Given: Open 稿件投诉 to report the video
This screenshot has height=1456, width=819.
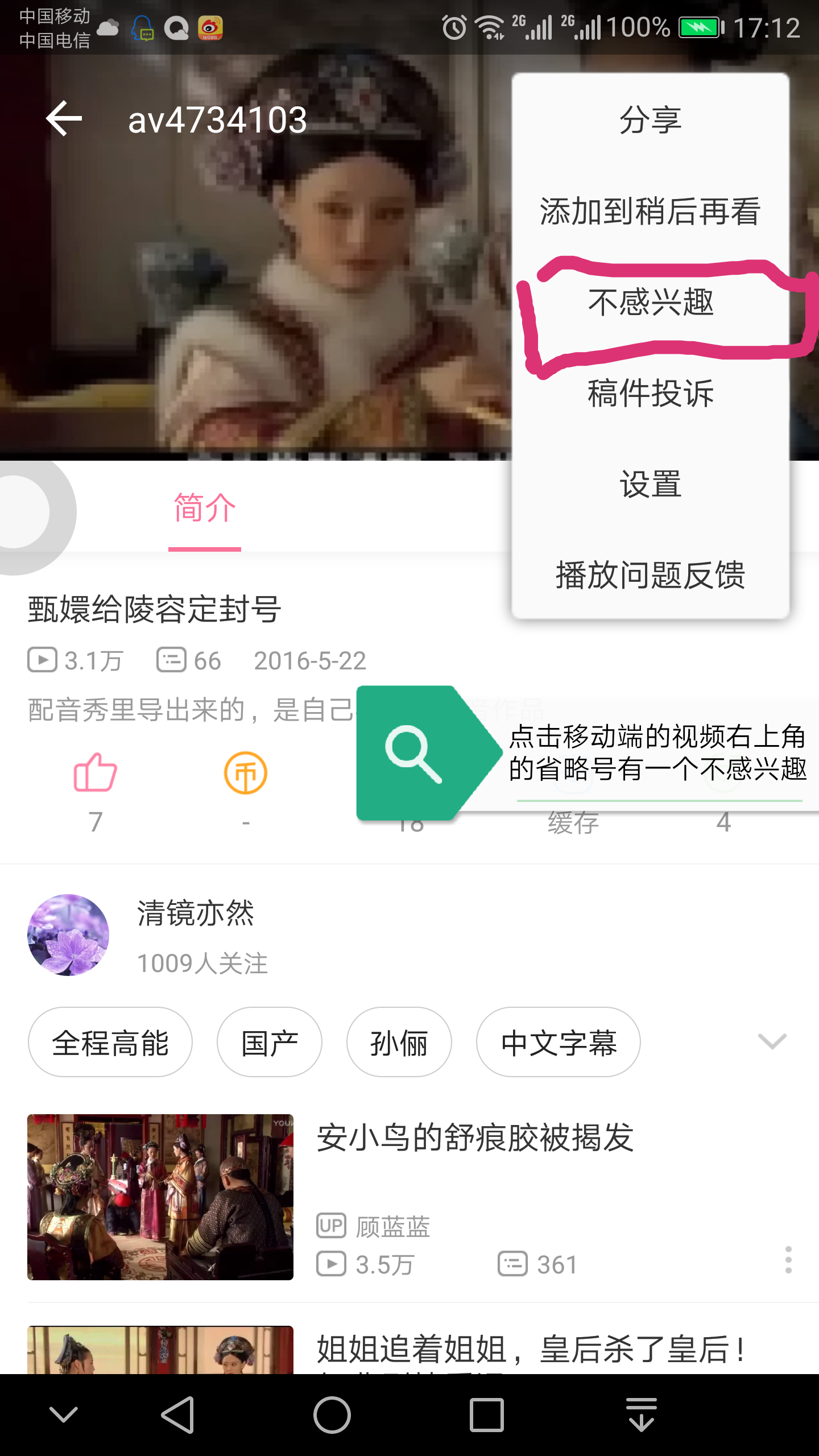Looking at the screenshot, I should click(x=650, y=393).
